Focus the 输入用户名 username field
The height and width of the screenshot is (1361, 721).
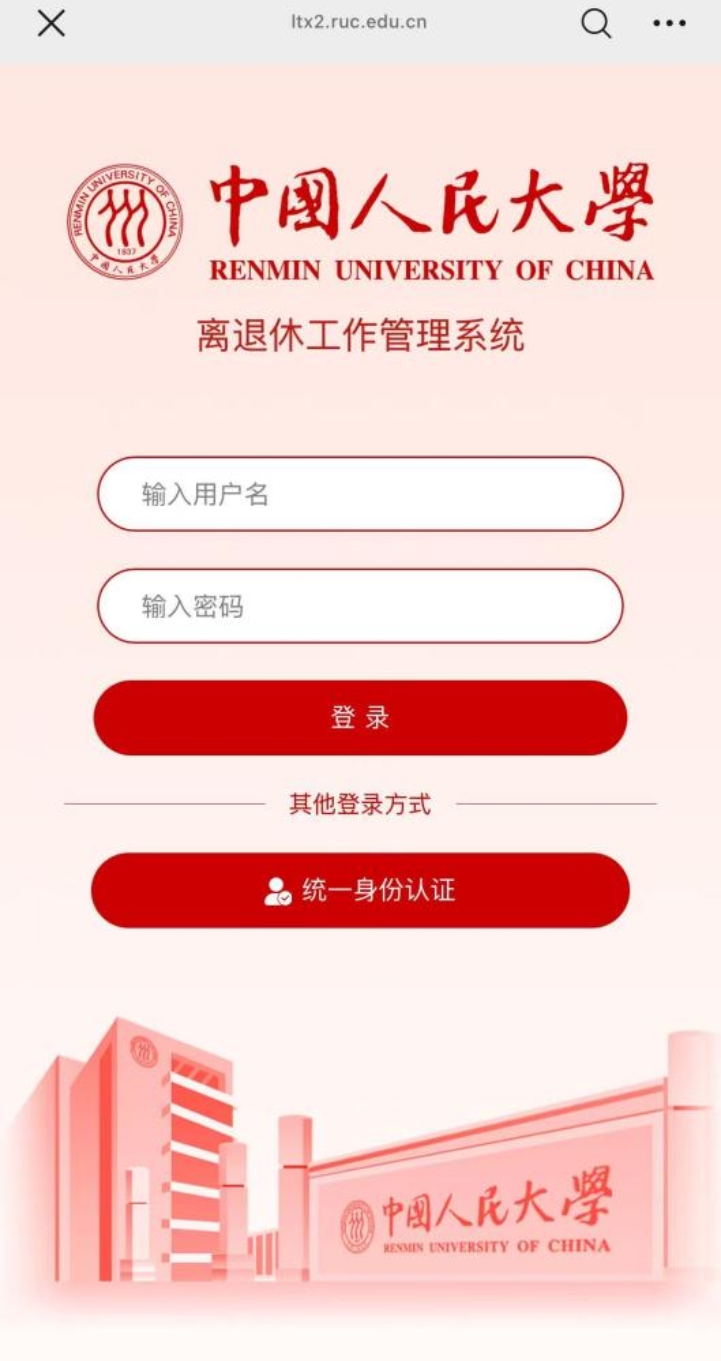coord(360,494)
